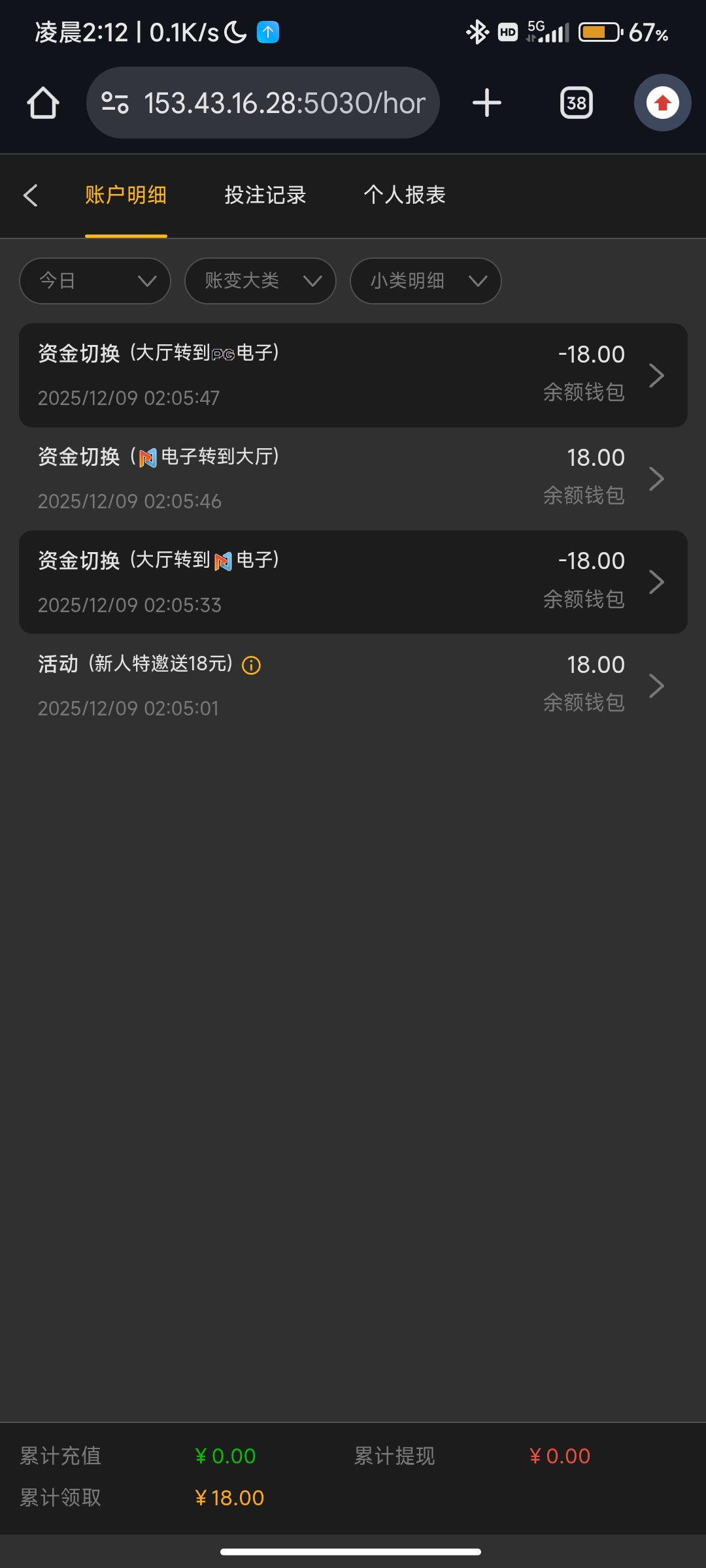Viewport: 706px width, 1568px height.
Task: Open a new browser tab
Action: (487, 103)
